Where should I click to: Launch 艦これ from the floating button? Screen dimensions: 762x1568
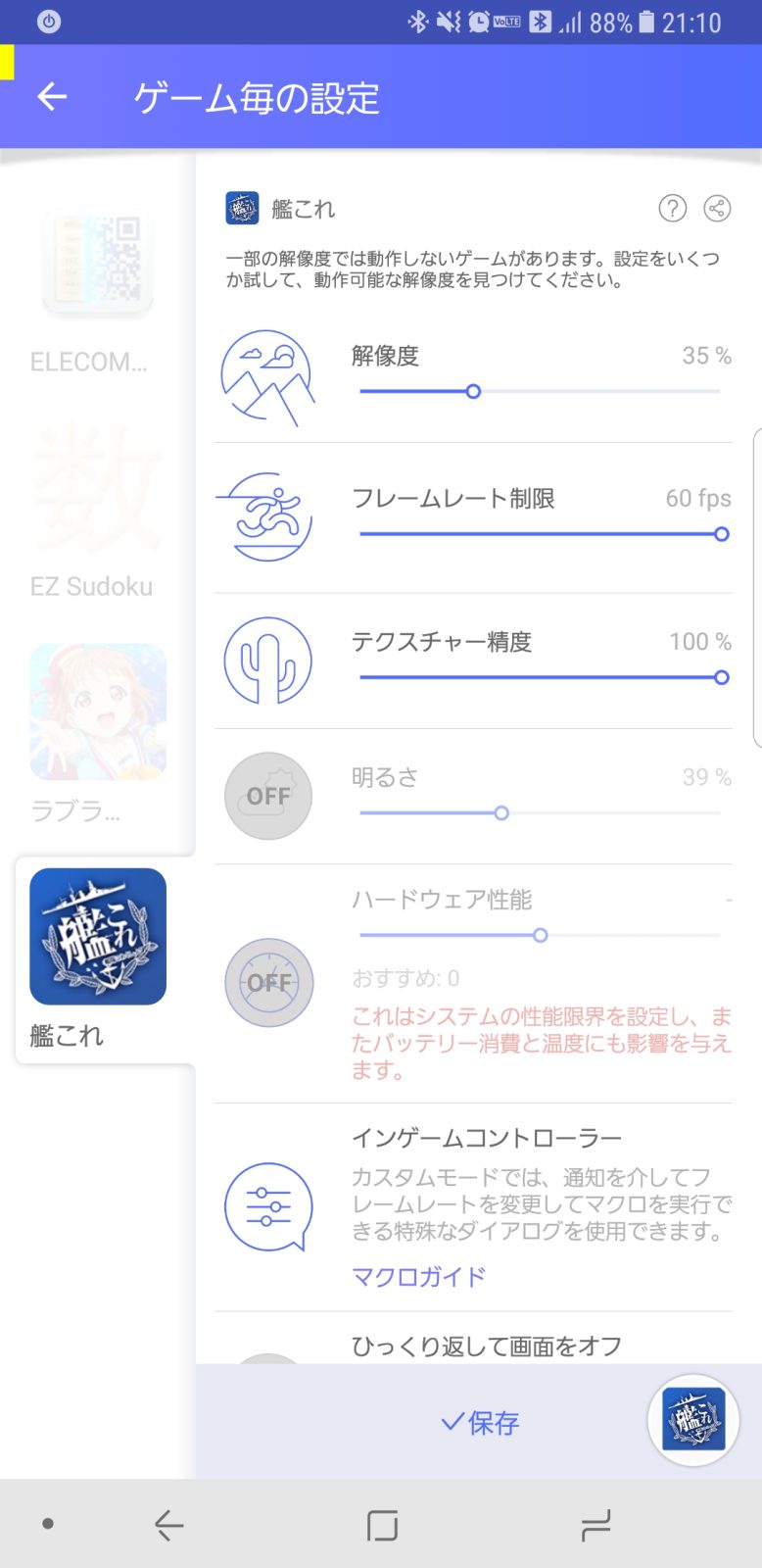(692, 1419)
